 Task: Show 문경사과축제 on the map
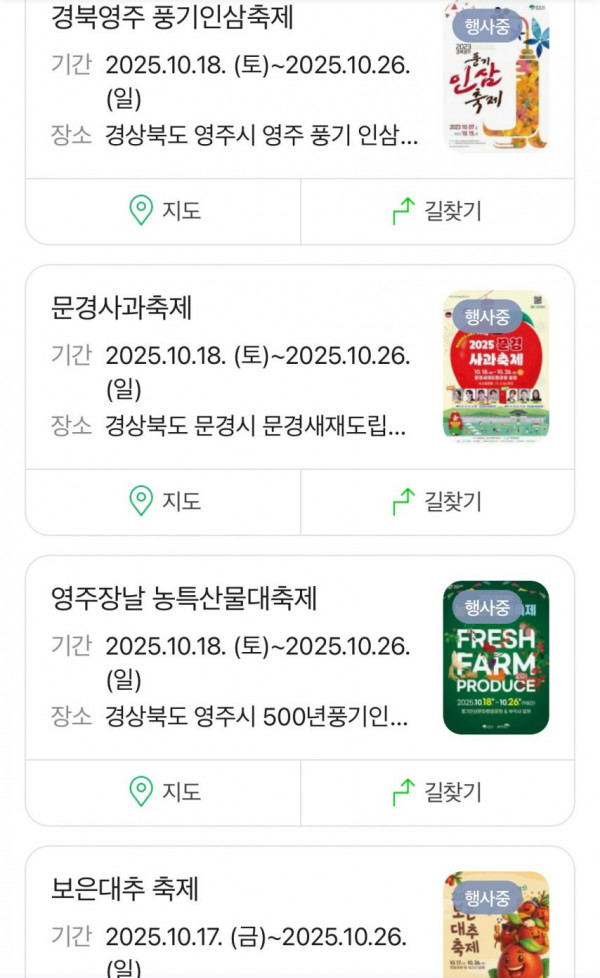tap(163, 501)
